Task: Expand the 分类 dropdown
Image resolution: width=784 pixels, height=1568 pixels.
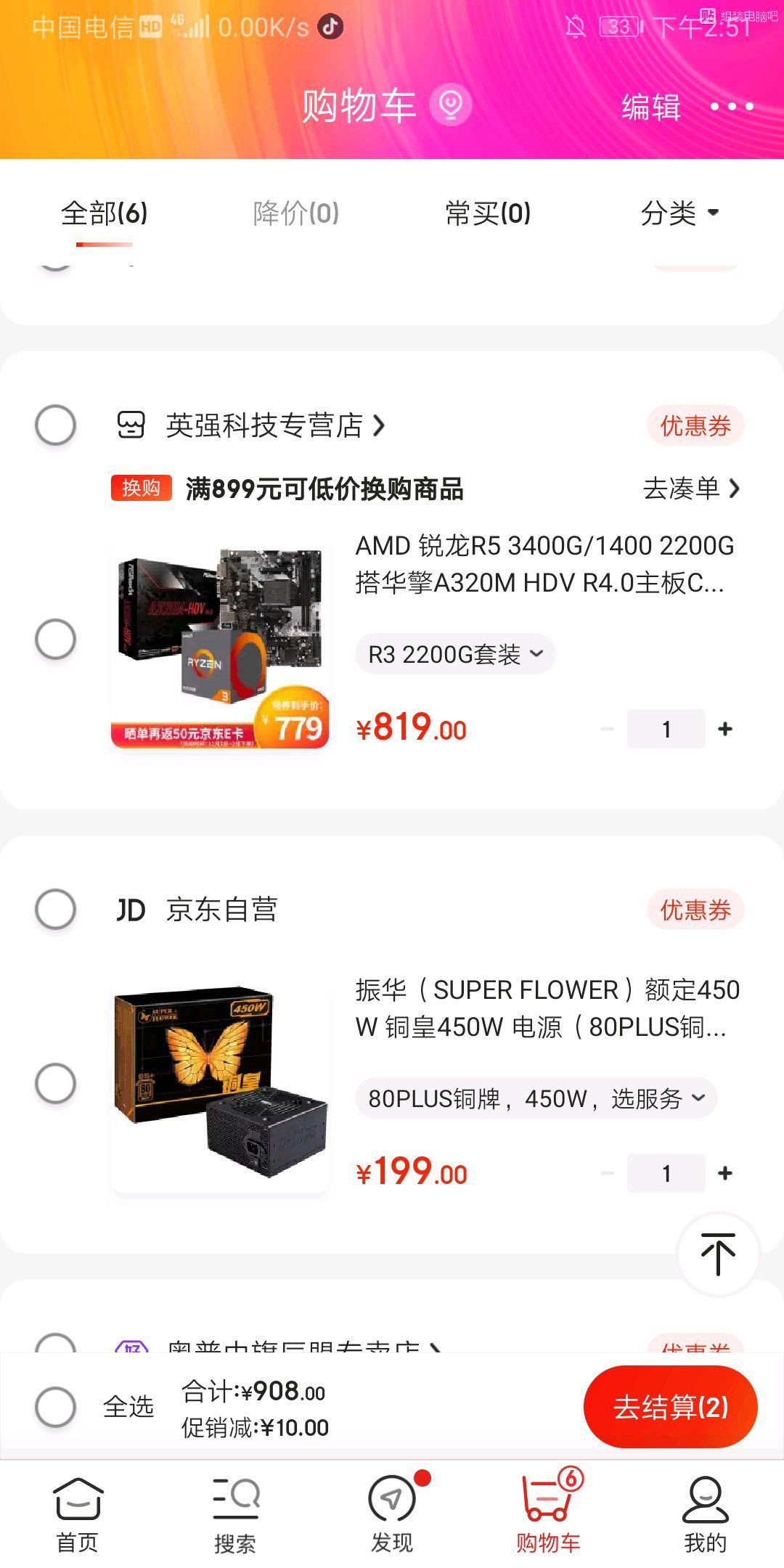Action: tap(679, 213)
